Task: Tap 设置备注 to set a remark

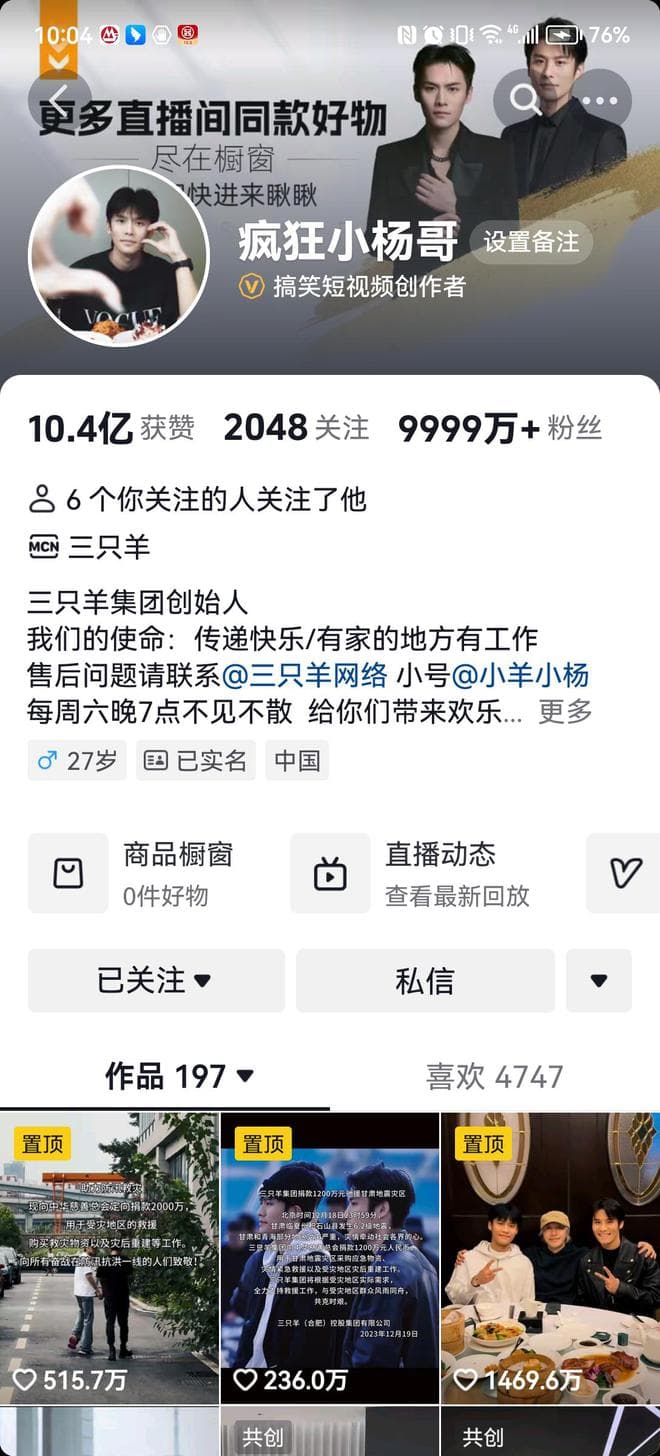Action: pos(531,243)
